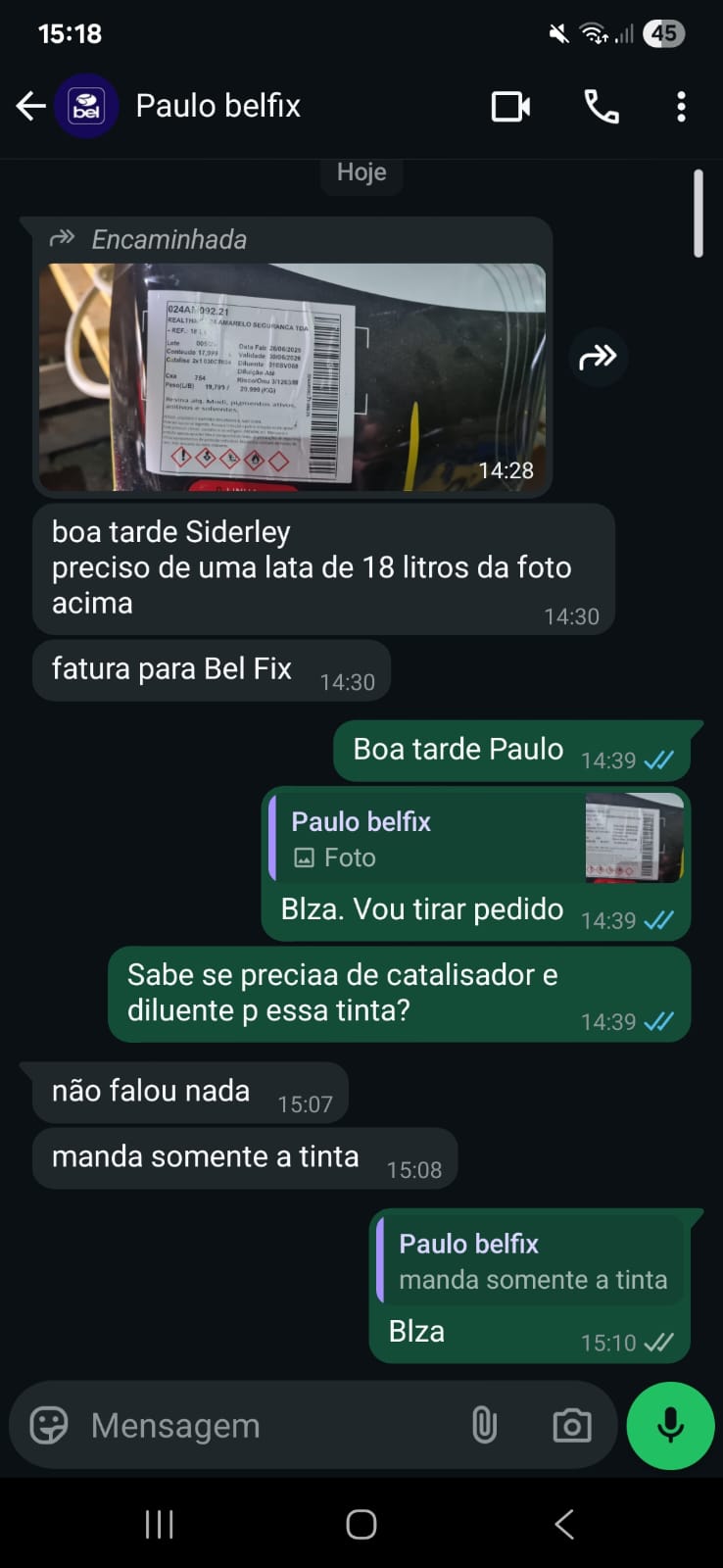Start a voice call with Paulo belfix
Image resolution: width=723 pixels, height=1568 pixels.
pos(601,106)
